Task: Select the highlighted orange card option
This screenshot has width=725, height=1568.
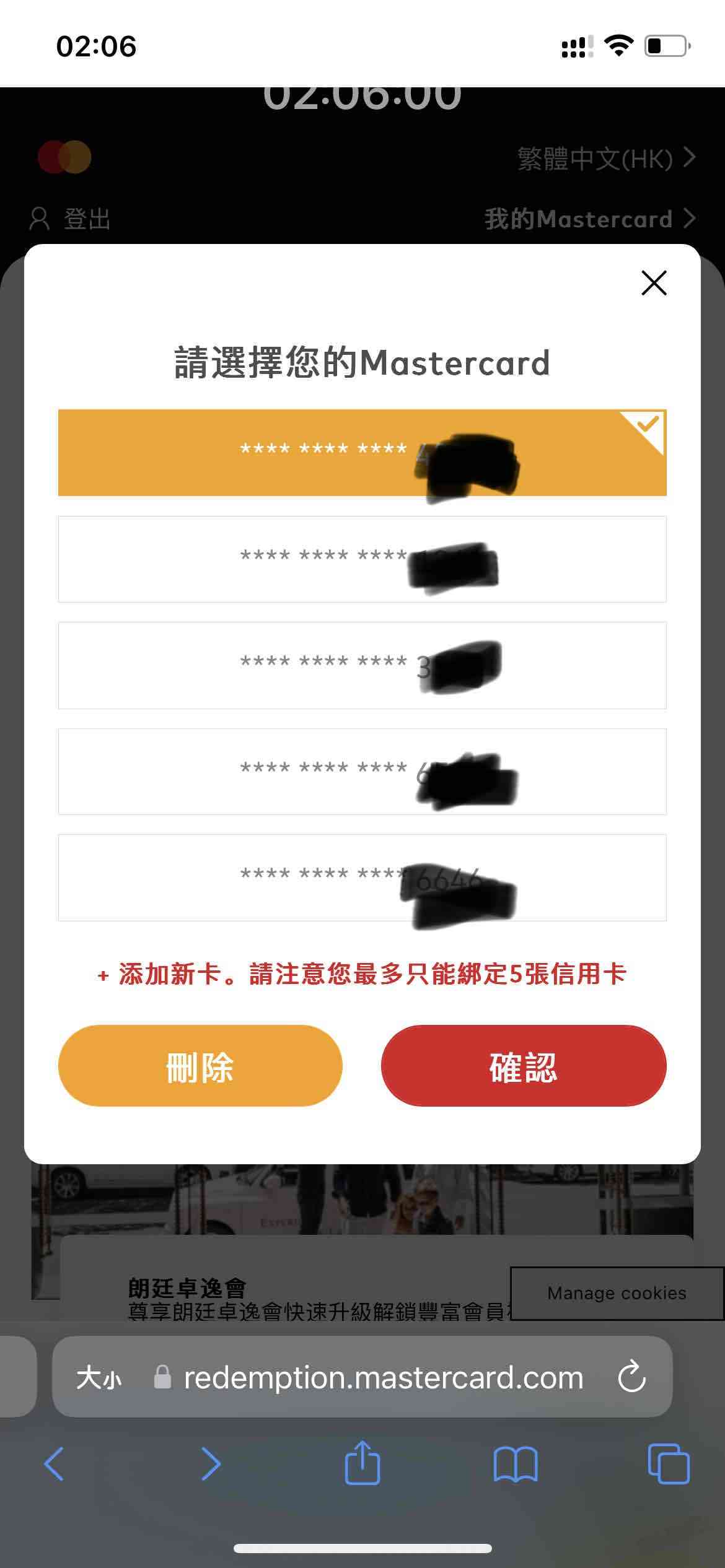Action: (x=362, y=452)
